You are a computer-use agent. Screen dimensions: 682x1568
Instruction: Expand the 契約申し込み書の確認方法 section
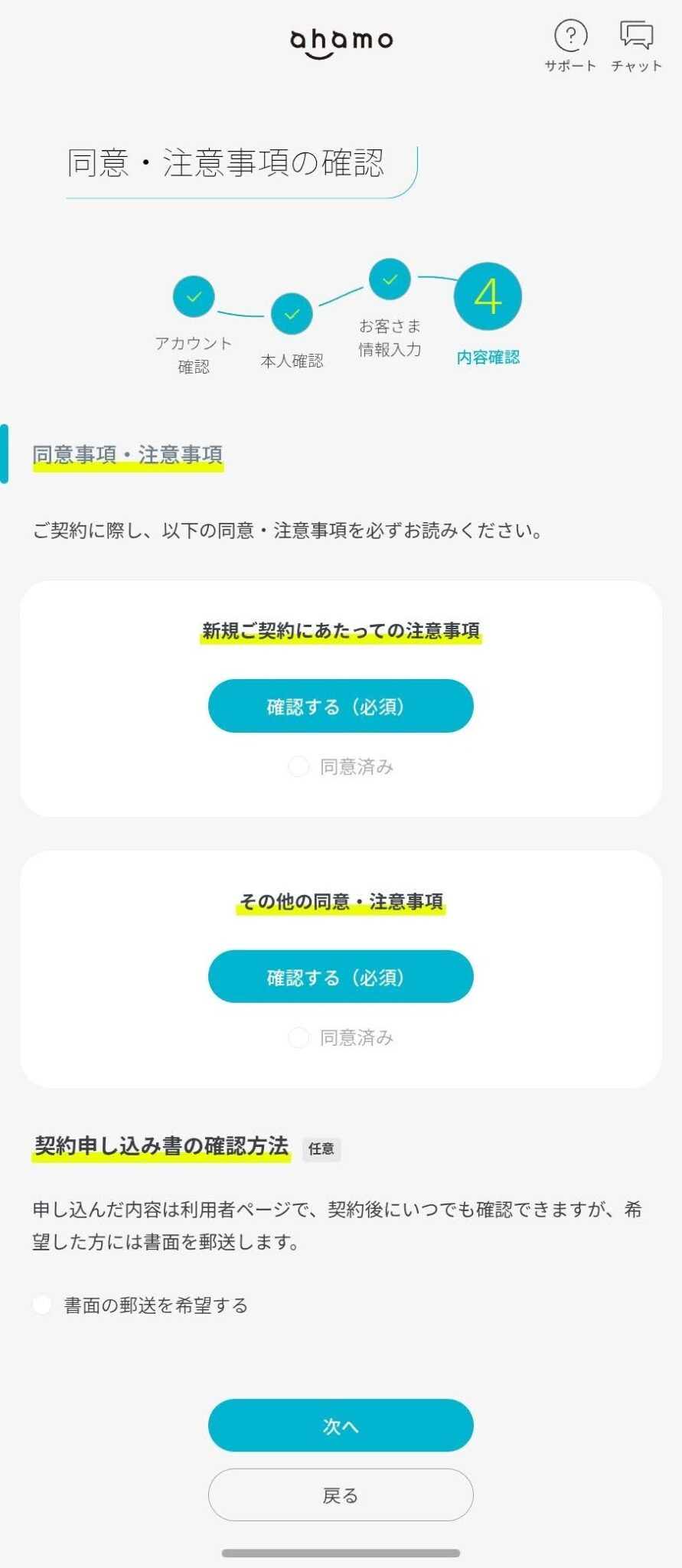tap(163, 1146)
